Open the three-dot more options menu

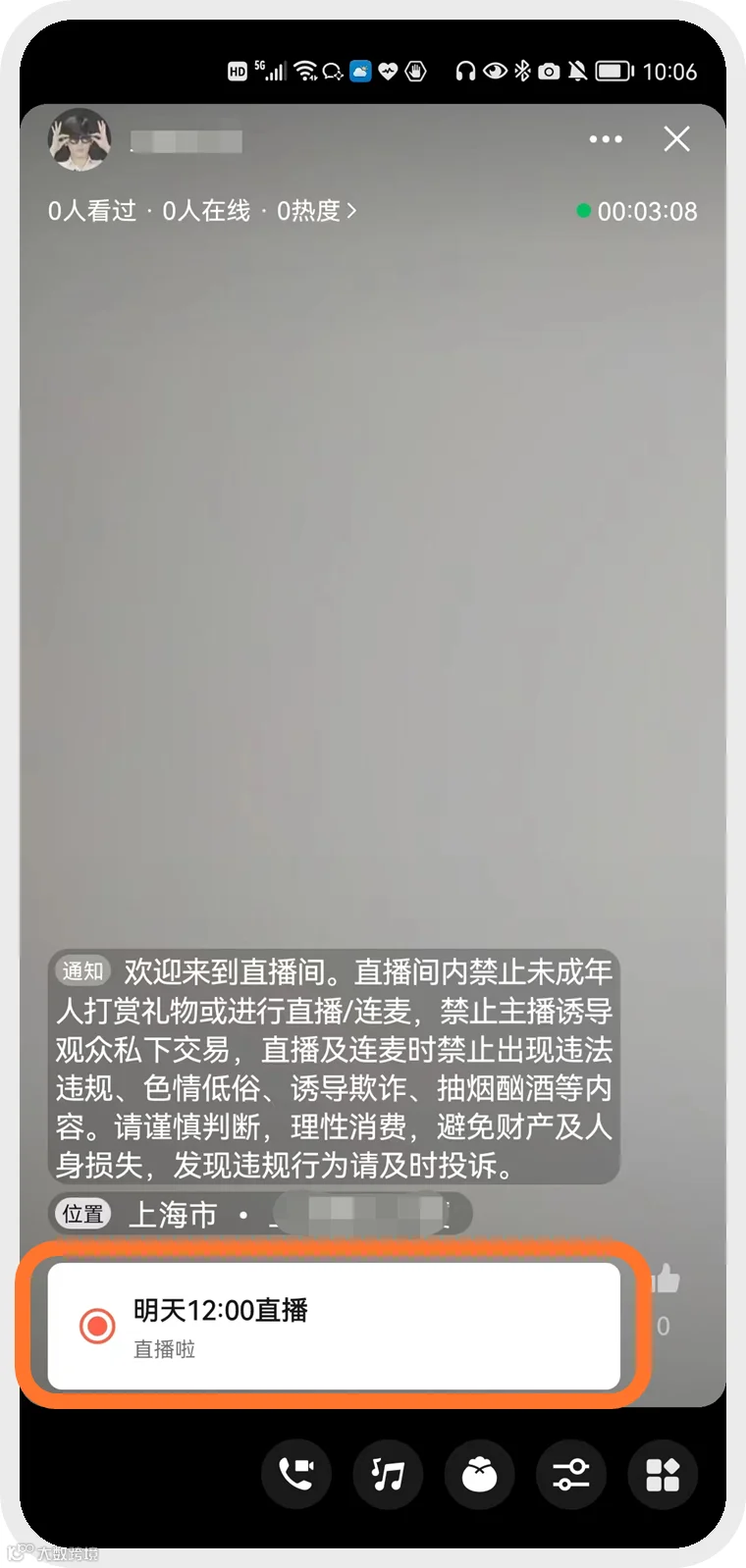pos(606,139)
